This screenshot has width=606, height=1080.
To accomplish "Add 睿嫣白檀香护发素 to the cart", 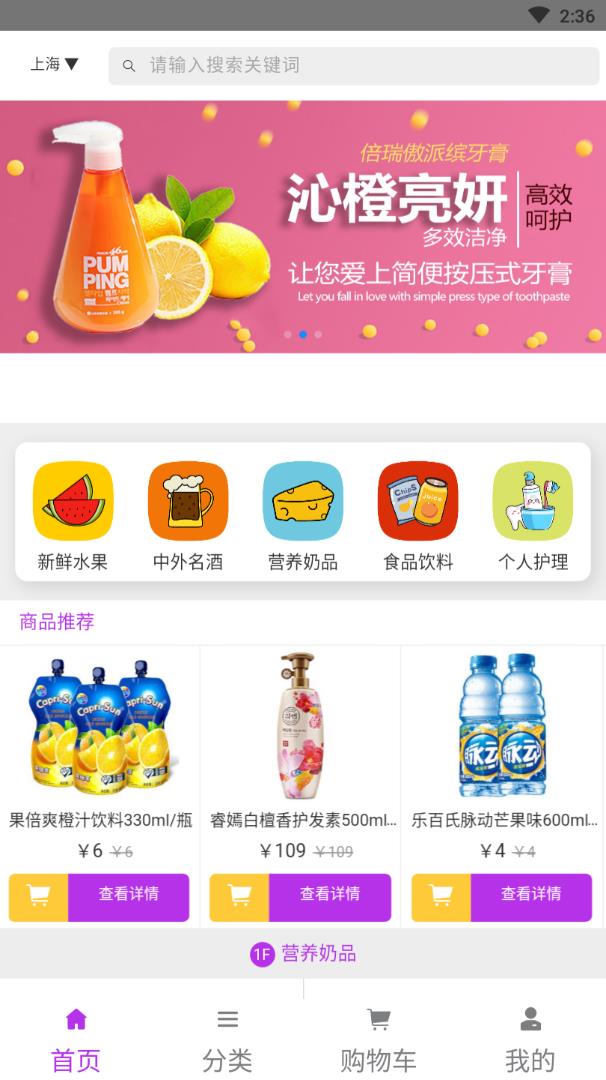I will click(240, 897).
